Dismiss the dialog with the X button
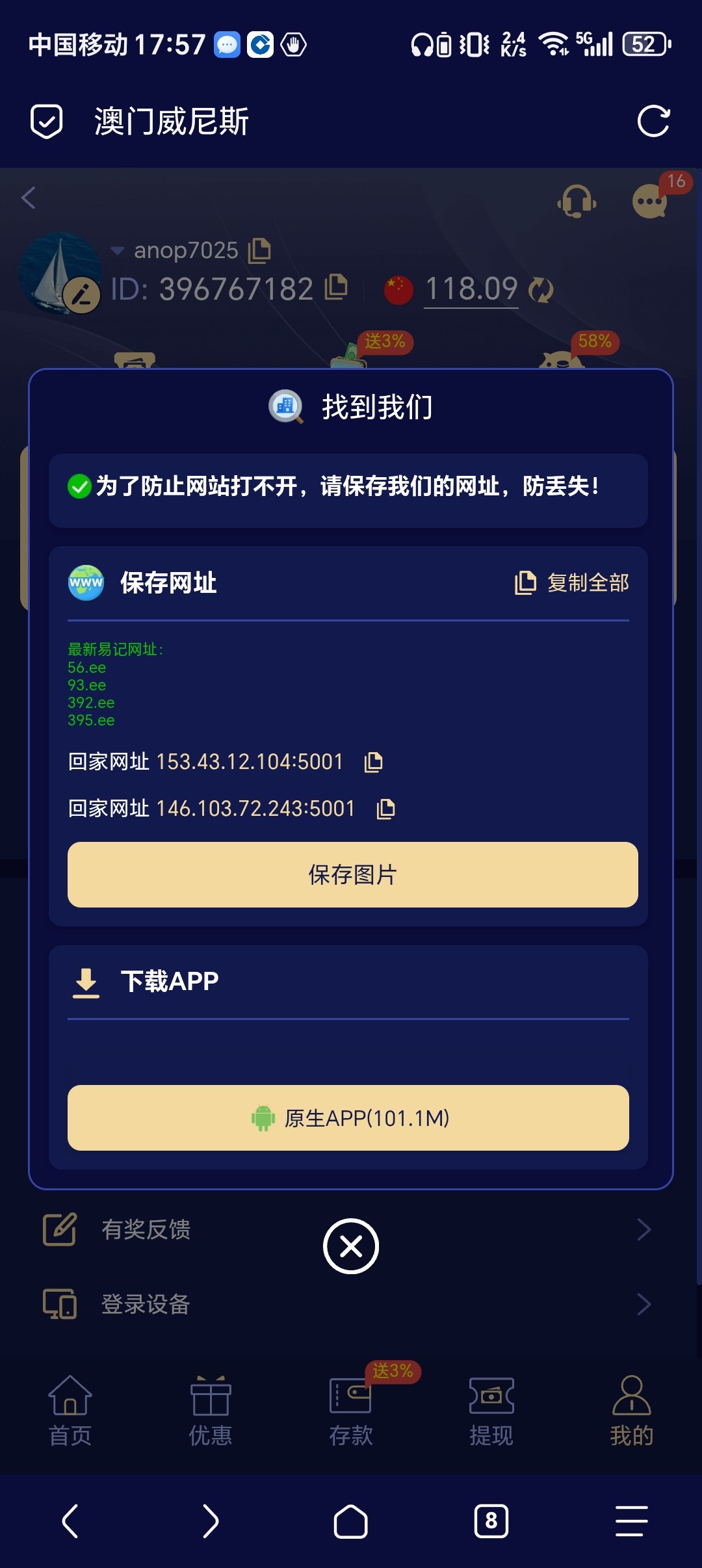702x1568 pixels. [x=351, y=1246]
